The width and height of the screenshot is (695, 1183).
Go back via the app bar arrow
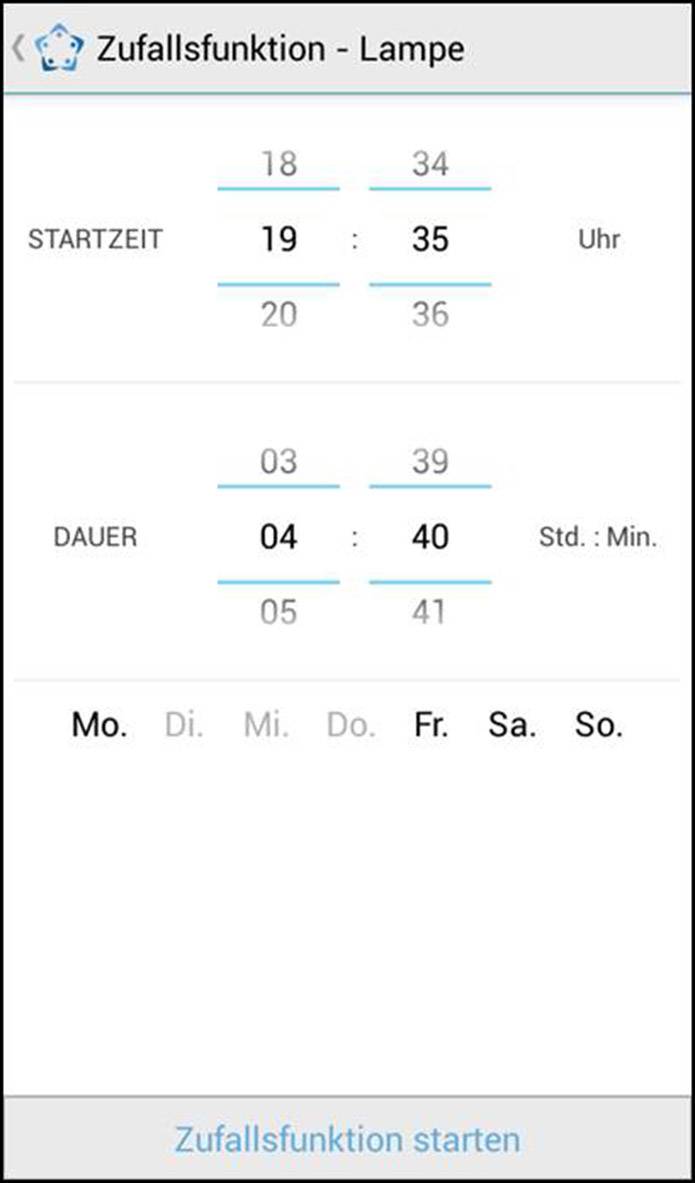18,48
